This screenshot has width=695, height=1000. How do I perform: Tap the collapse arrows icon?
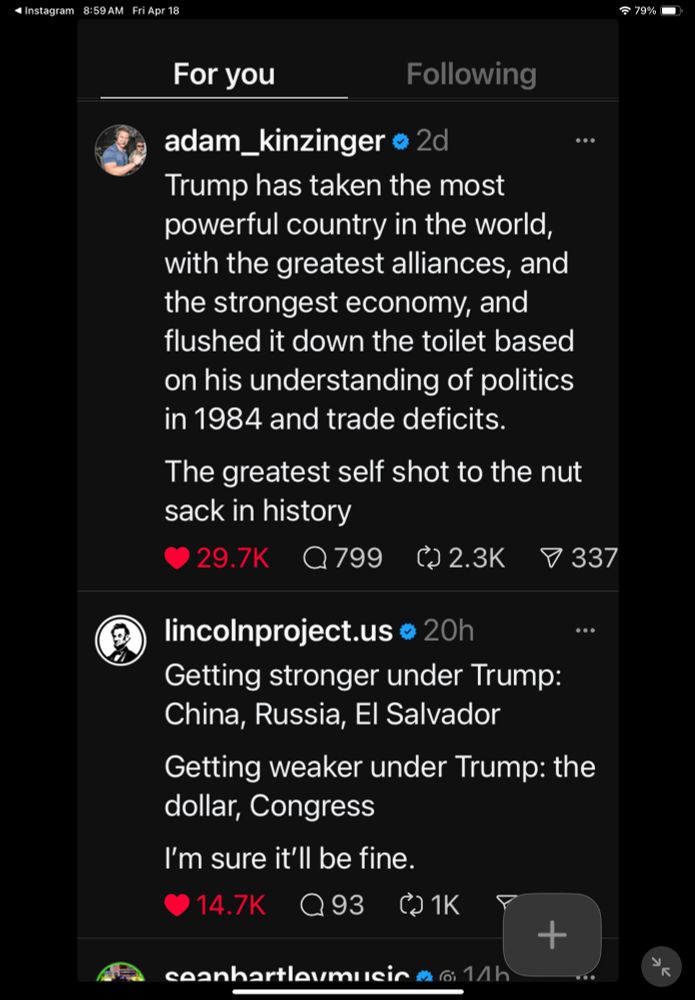point(661,965)
